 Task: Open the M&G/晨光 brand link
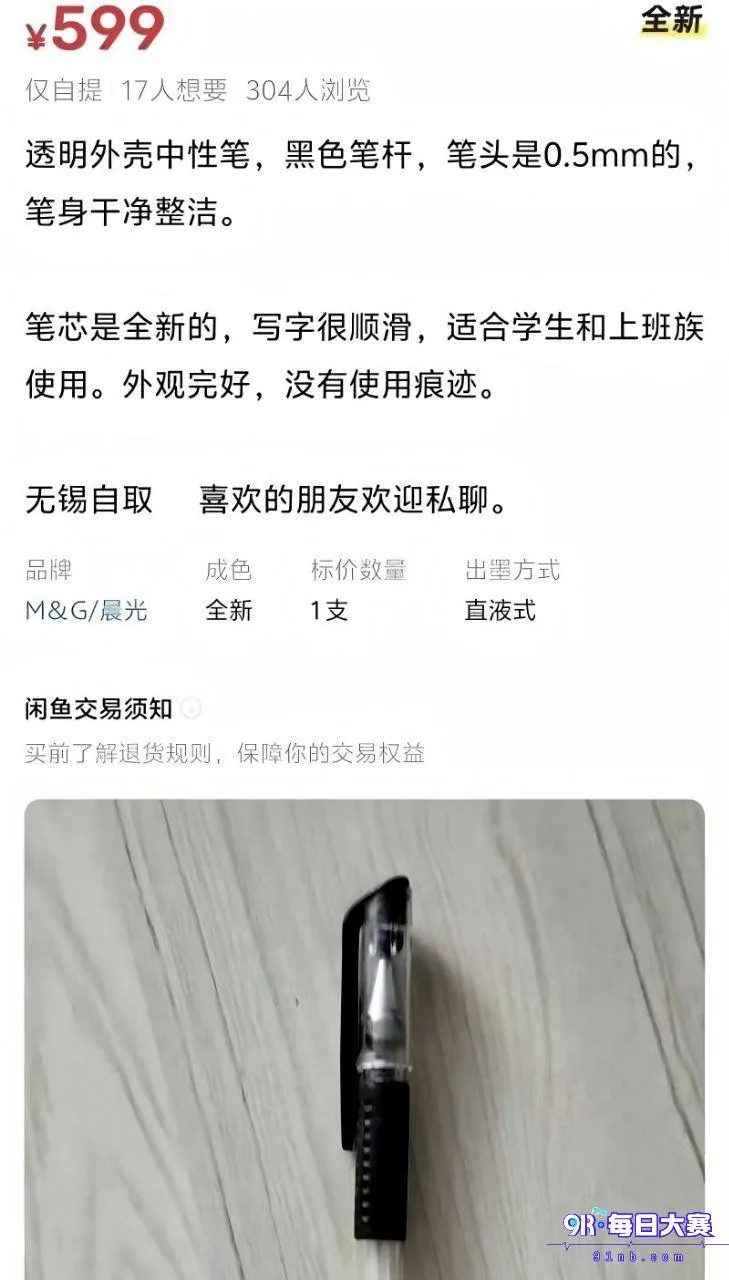click(x=86, y=610)
